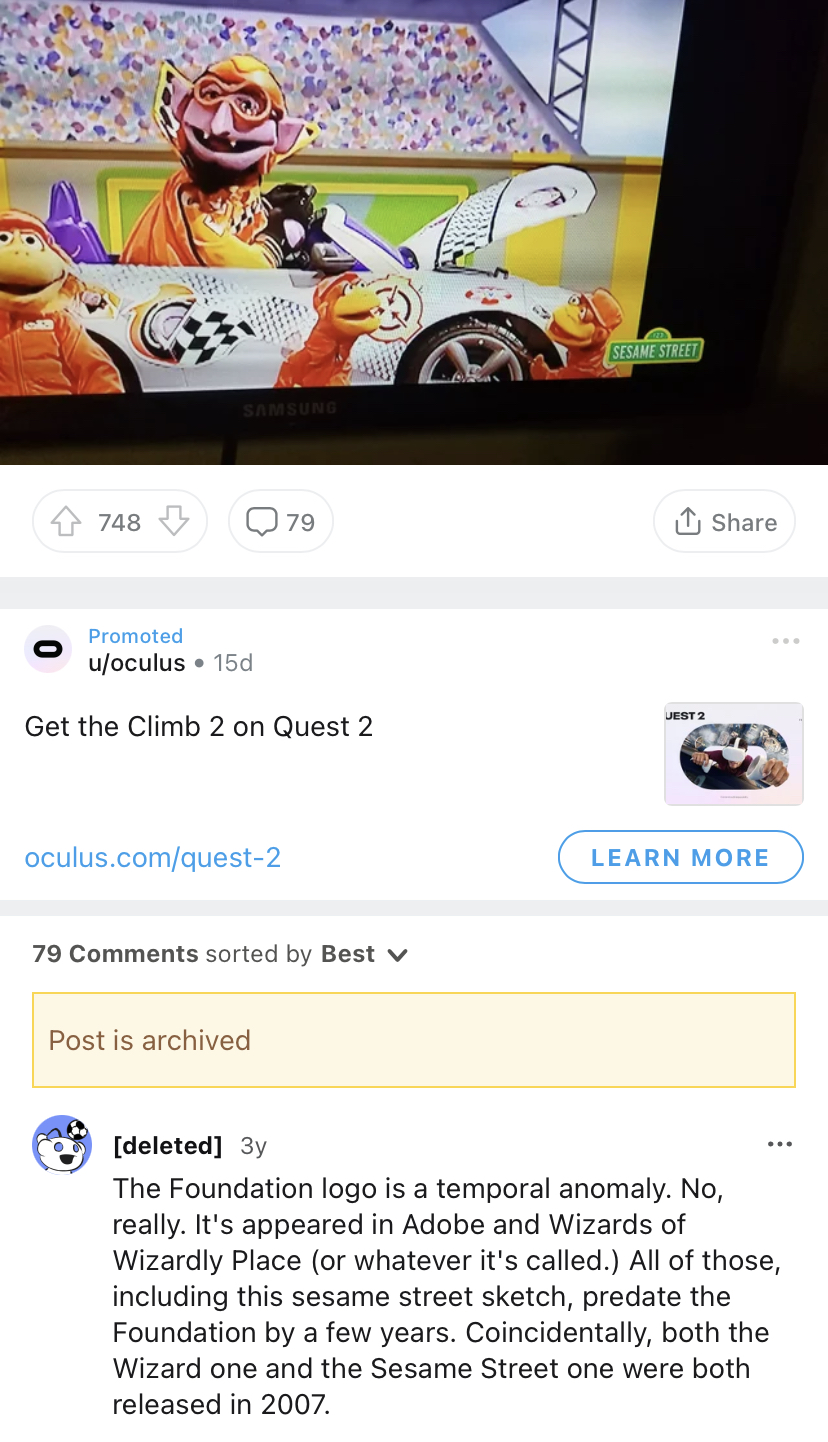This screenshot has height=1442, width=828.
Task: Open the u/oculus profile
Action: pyautogui.click(x=137, y=663)
